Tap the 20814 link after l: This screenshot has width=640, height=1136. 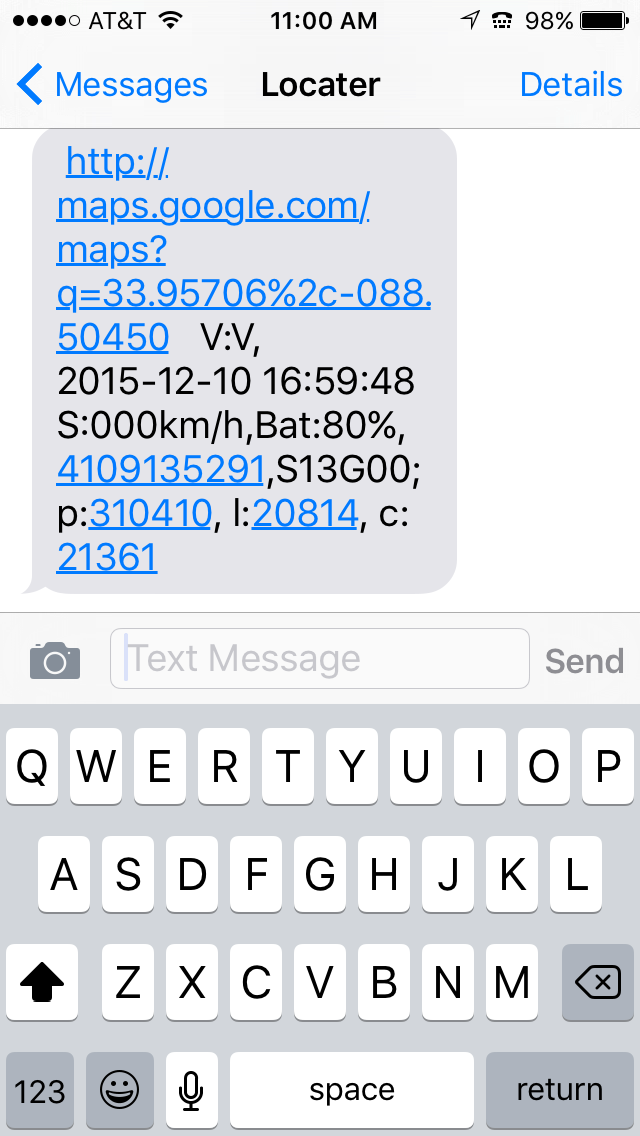point(305,514)
